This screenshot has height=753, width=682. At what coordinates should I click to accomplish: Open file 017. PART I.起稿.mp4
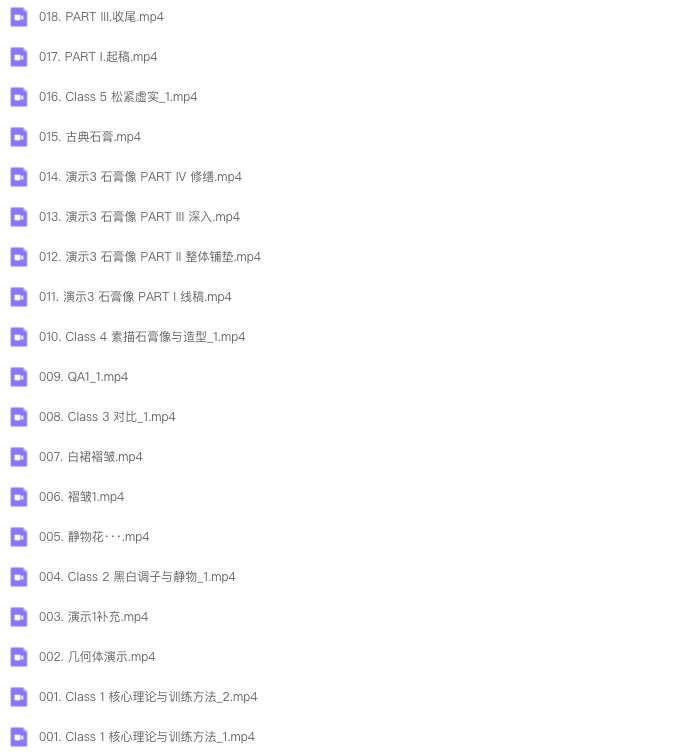coord(98,57)
